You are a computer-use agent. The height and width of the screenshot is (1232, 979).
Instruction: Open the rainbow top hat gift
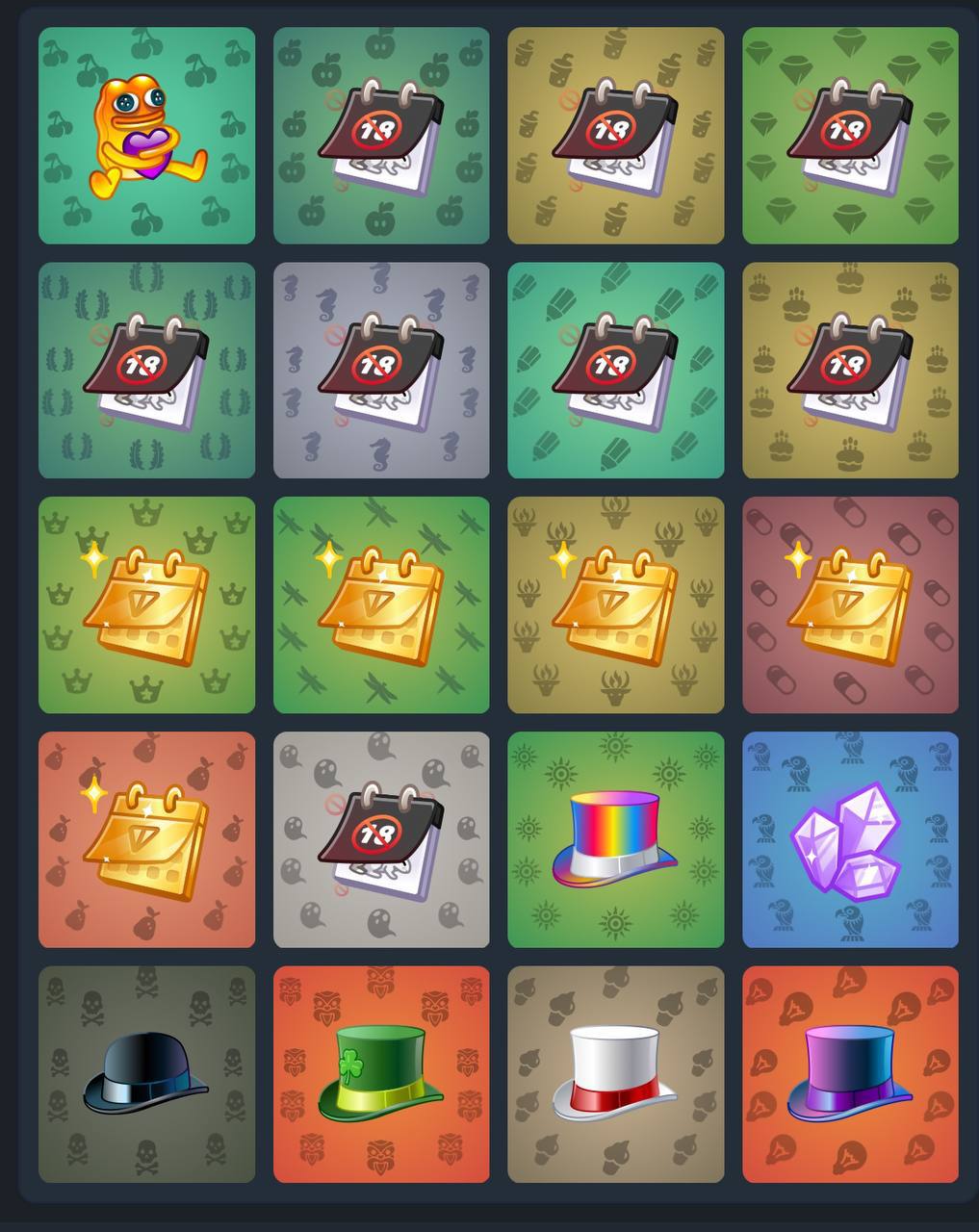pyautogui.click(x=615, y=840)
